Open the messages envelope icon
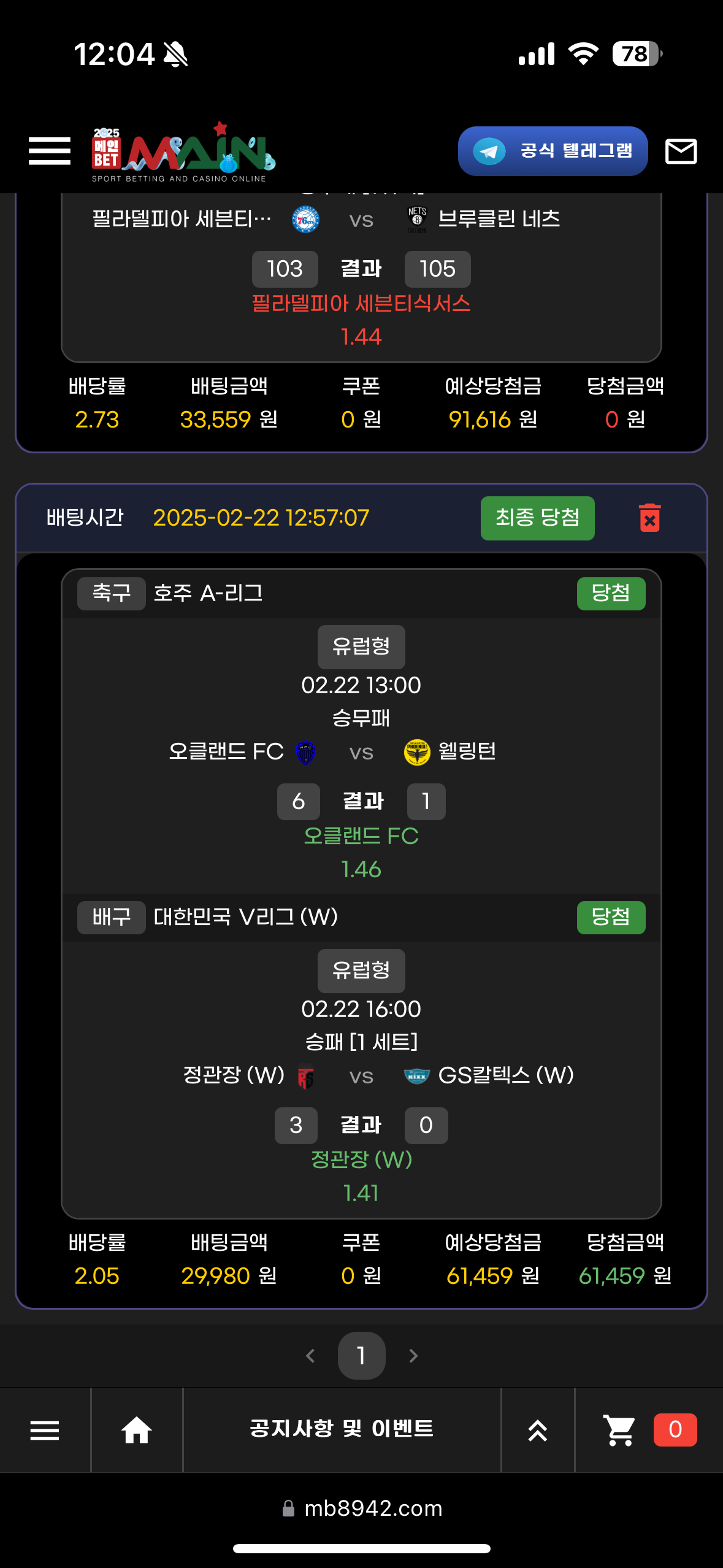Screen dimensions: 723x1568 click(x=681, y=151)
